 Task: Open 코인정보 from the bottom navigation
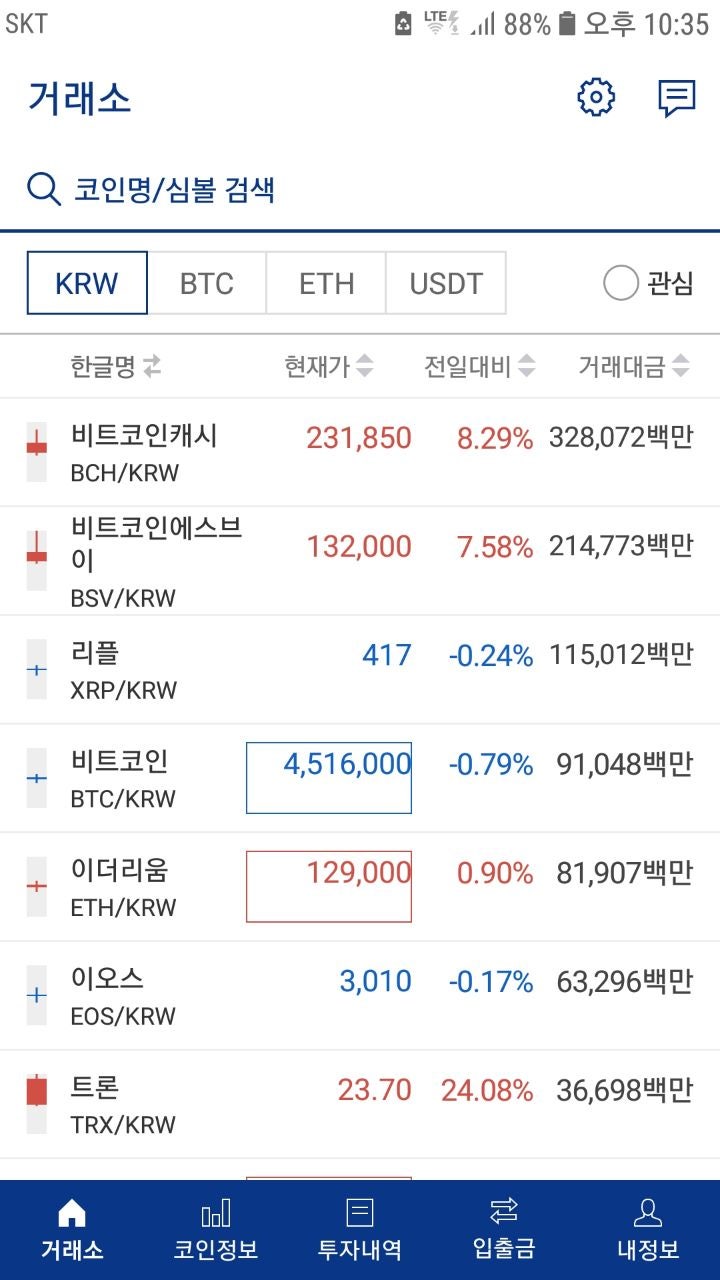tap(216, 1225)
